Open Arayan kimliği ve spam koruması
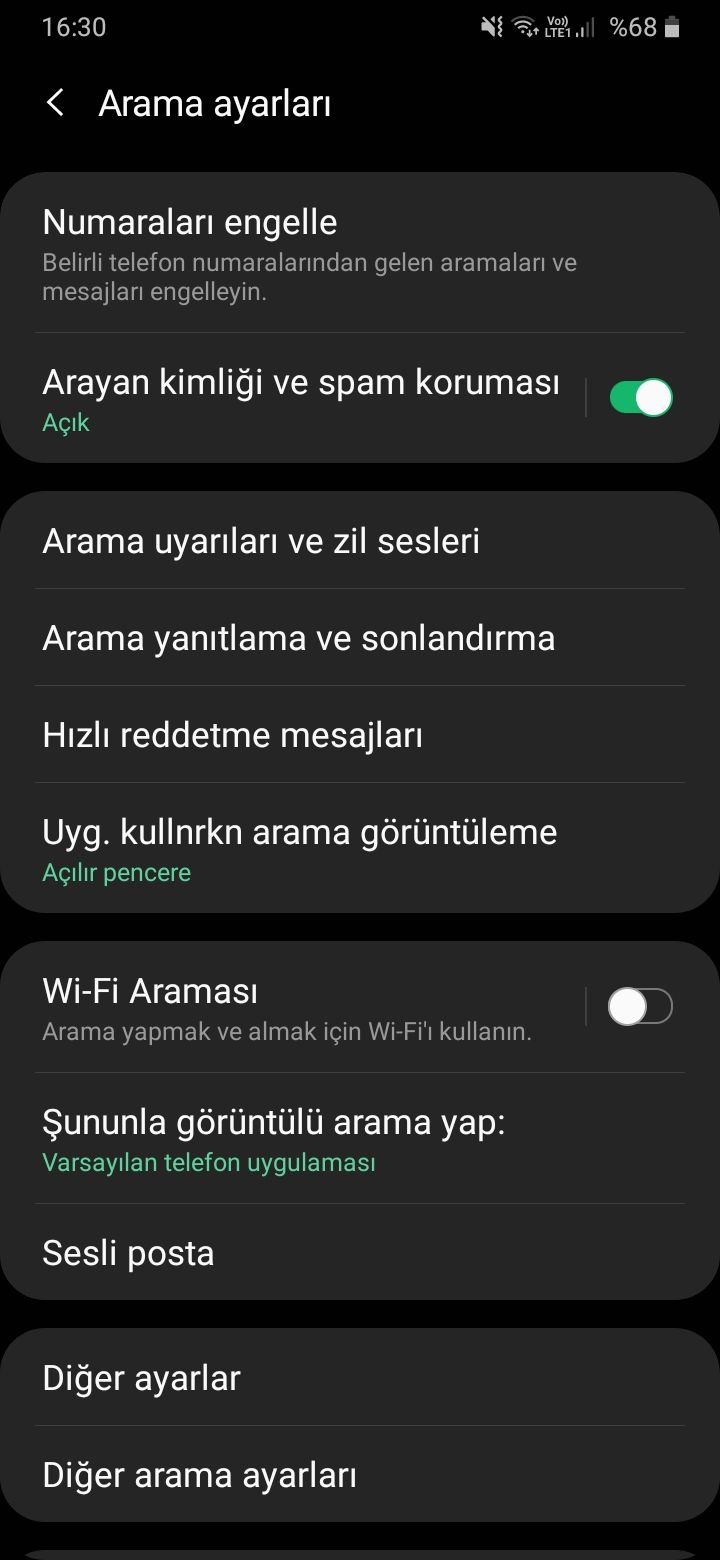 click(x=300, y=400)
